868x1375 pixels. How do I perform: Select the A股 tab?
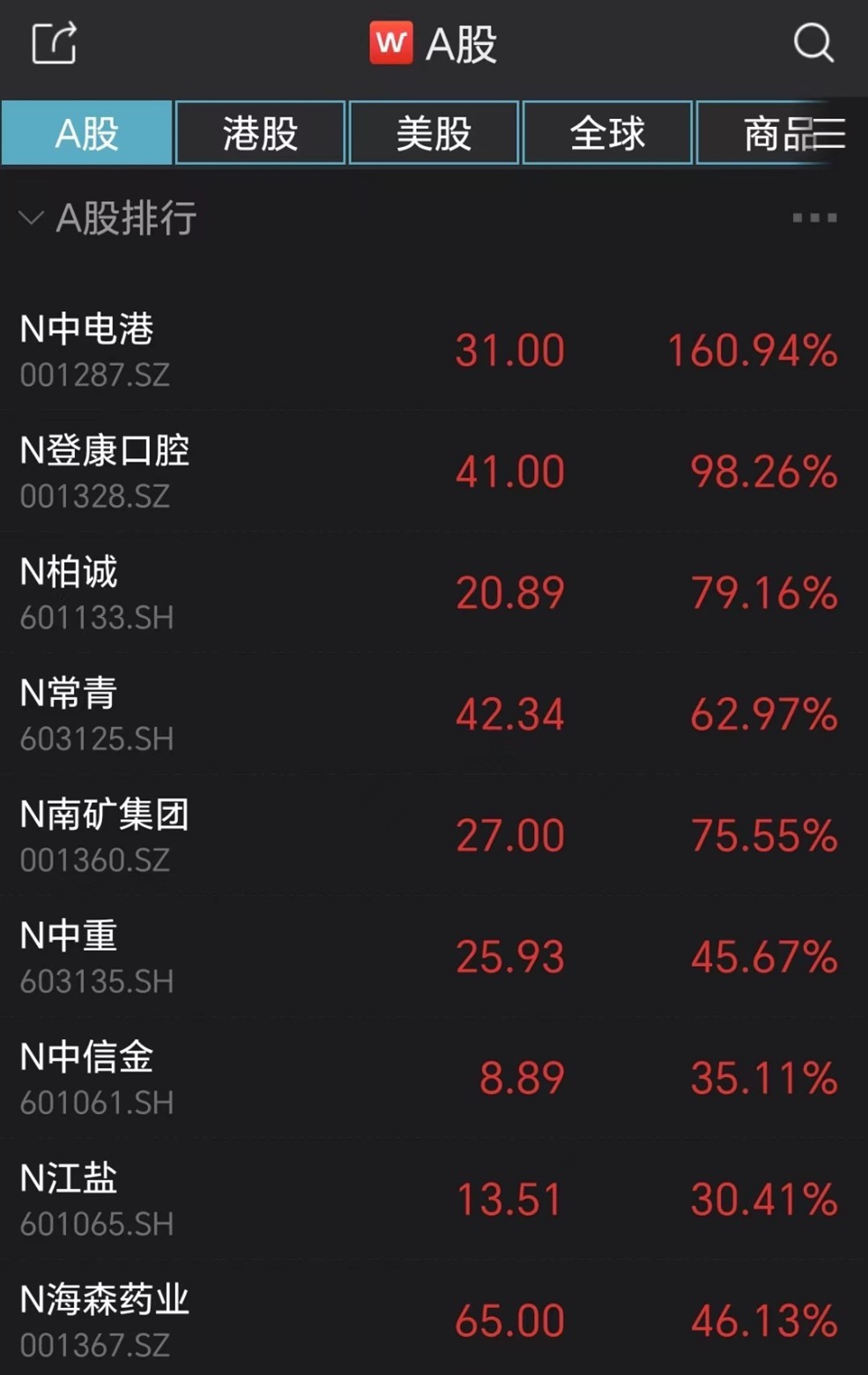click(86, 133)
